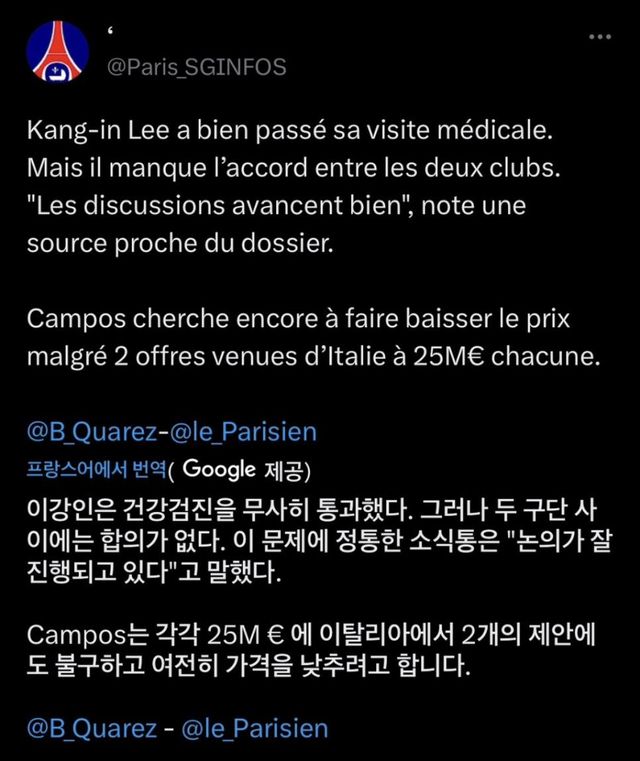Open the tweet's three-dot overflow menu
The width and height of the screenshot is (640, 761).
[x=599, y=37]
